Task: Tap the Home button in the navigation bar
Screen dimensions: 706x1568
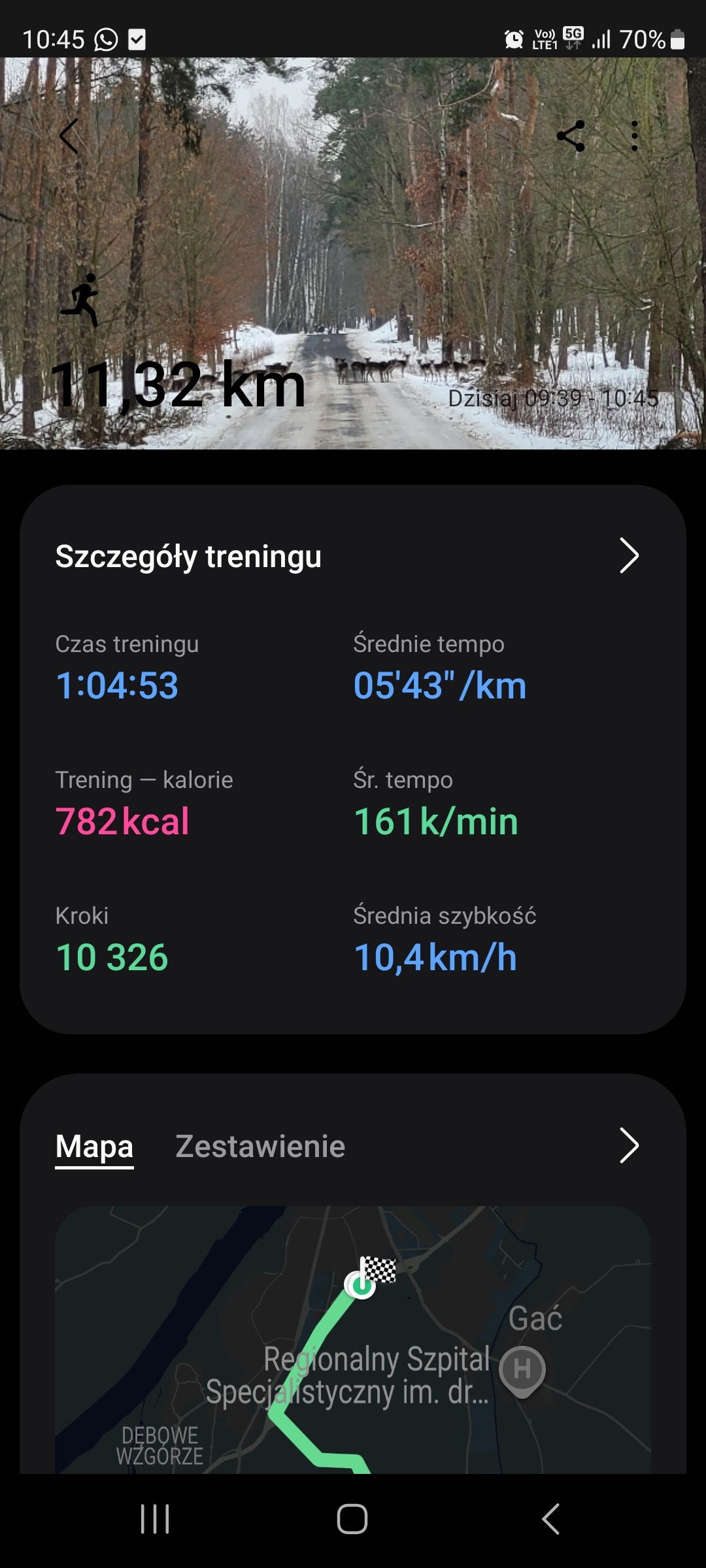Action: tap(352, 1518)
